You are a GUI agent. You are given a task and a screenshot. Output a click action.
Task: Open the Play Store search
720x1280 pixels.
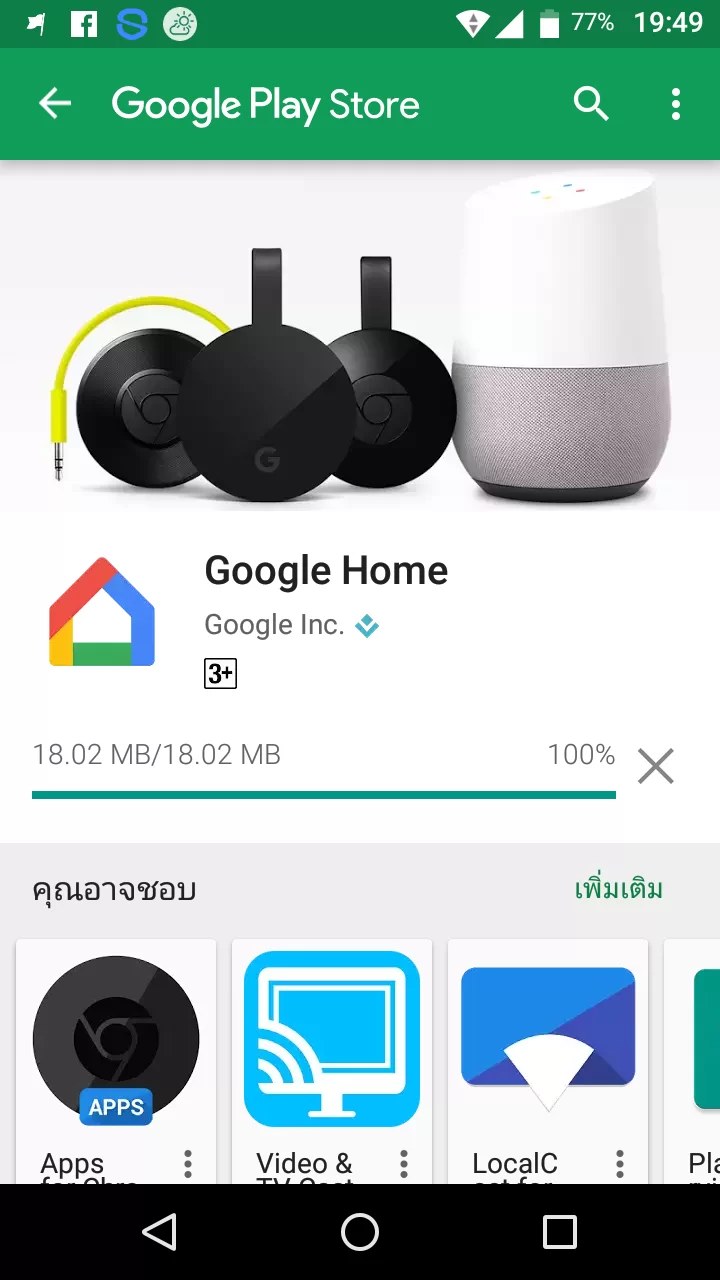591,104
